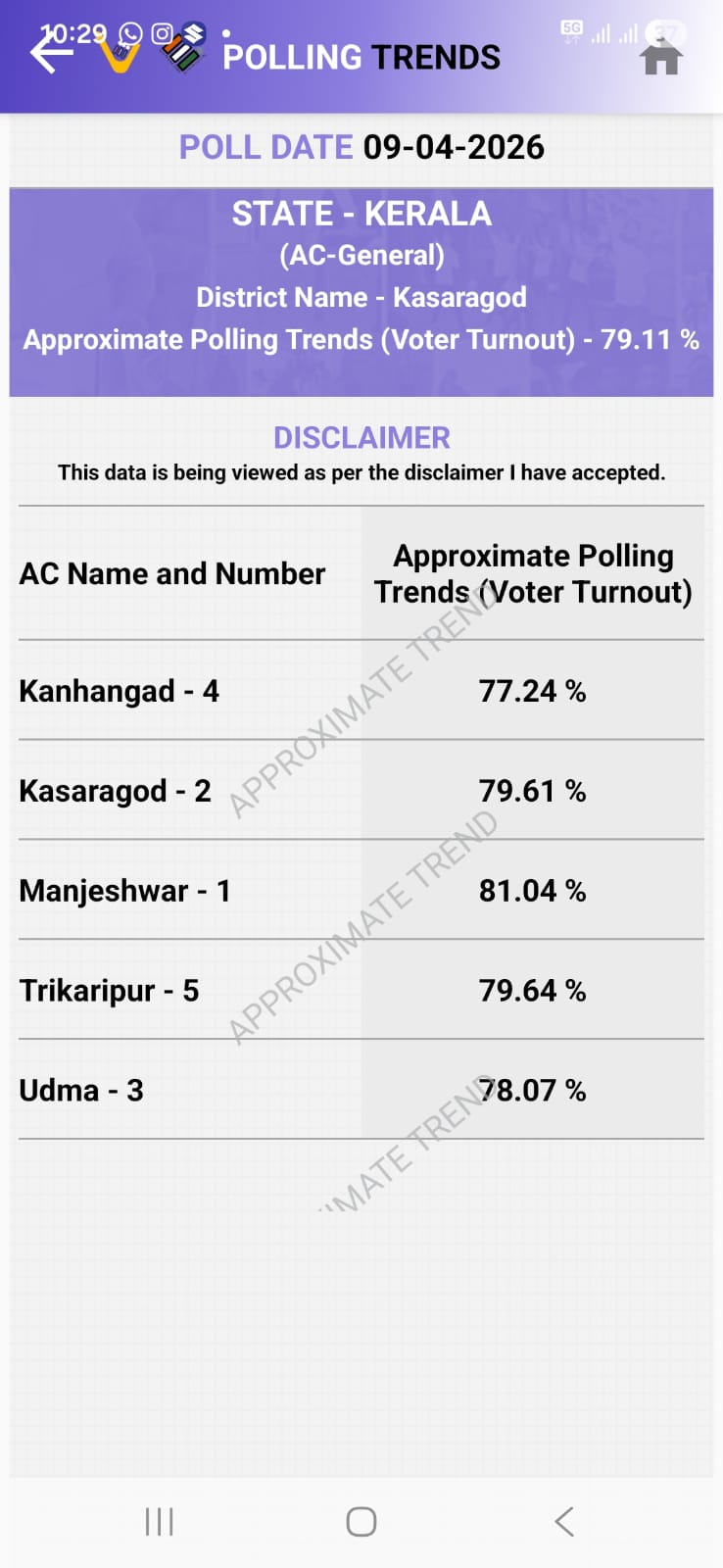Open the home icon in app bar

(x=660, y=58)
